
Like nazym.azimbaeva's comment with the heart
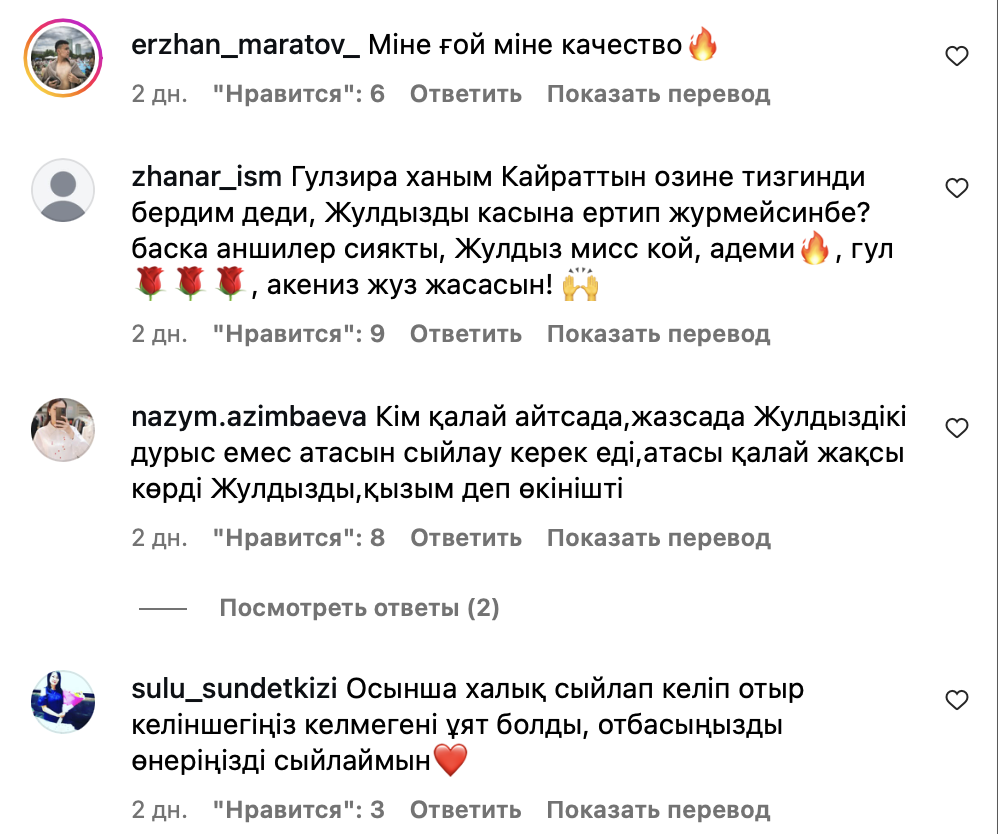(x=957, y=428)
